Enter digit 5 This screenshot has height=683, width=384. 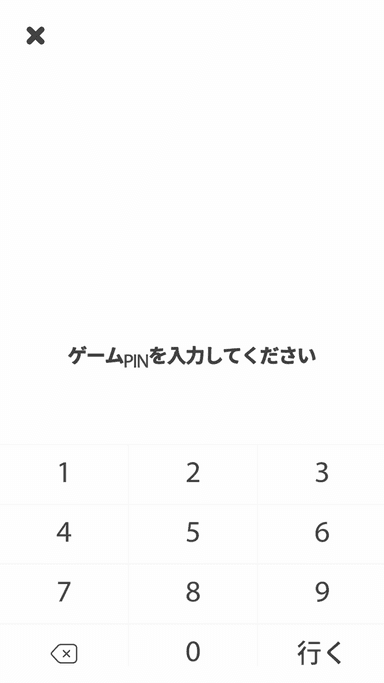193,534
